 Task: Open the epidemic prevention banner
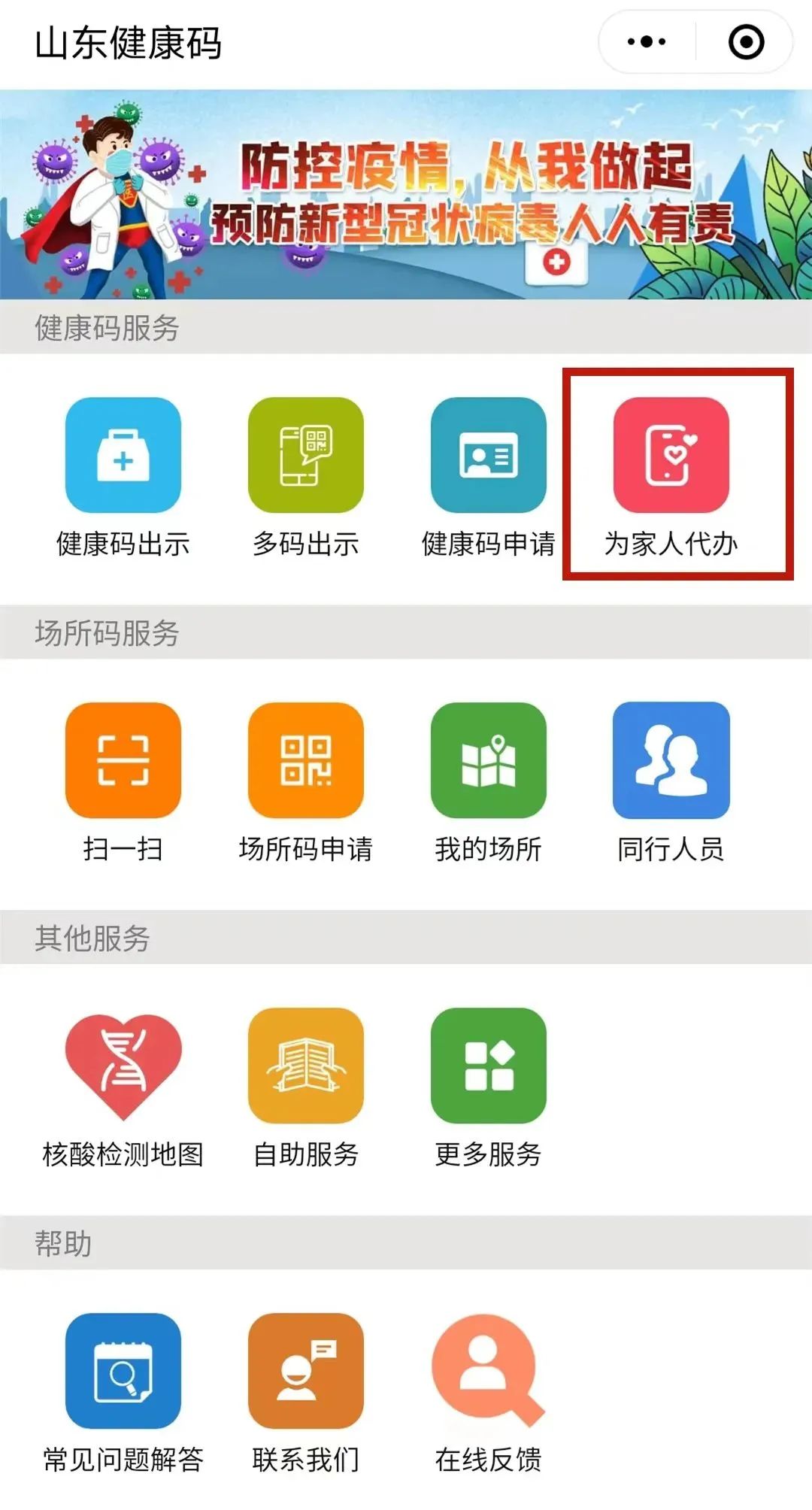click(406, 194)
